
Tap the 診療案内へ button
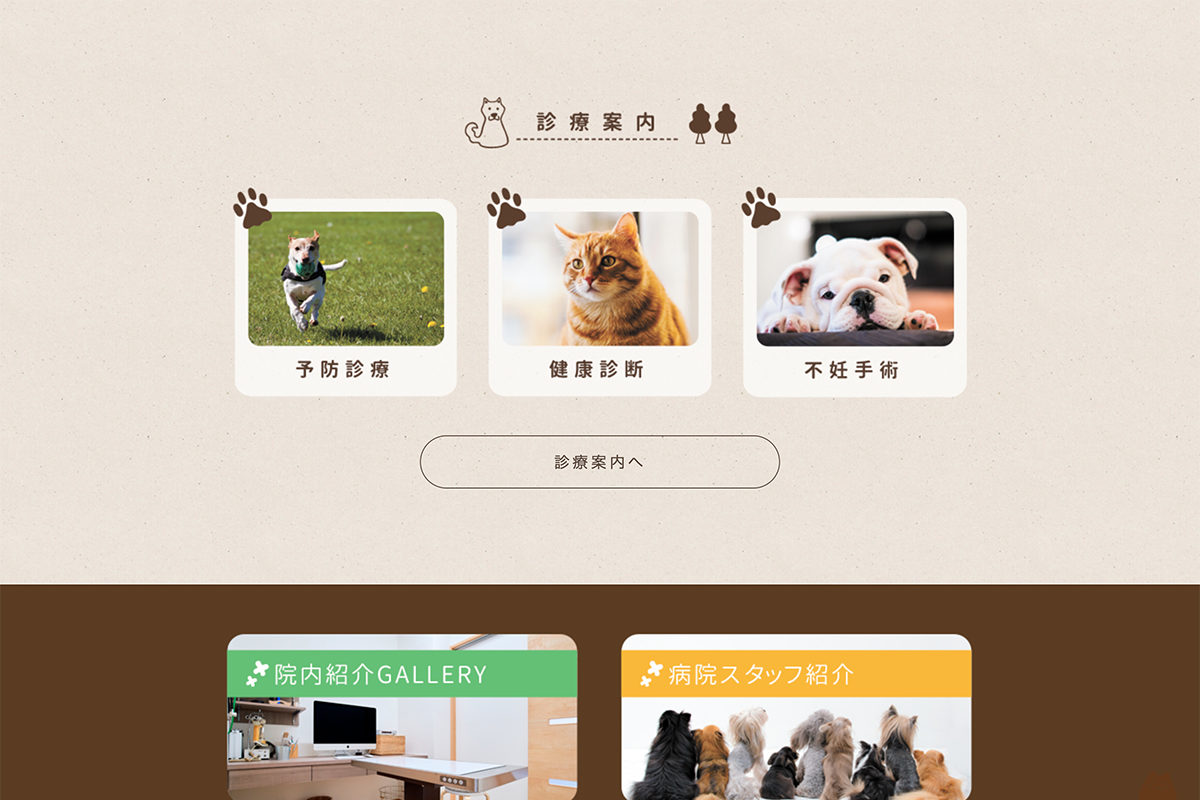click(599, 462)
